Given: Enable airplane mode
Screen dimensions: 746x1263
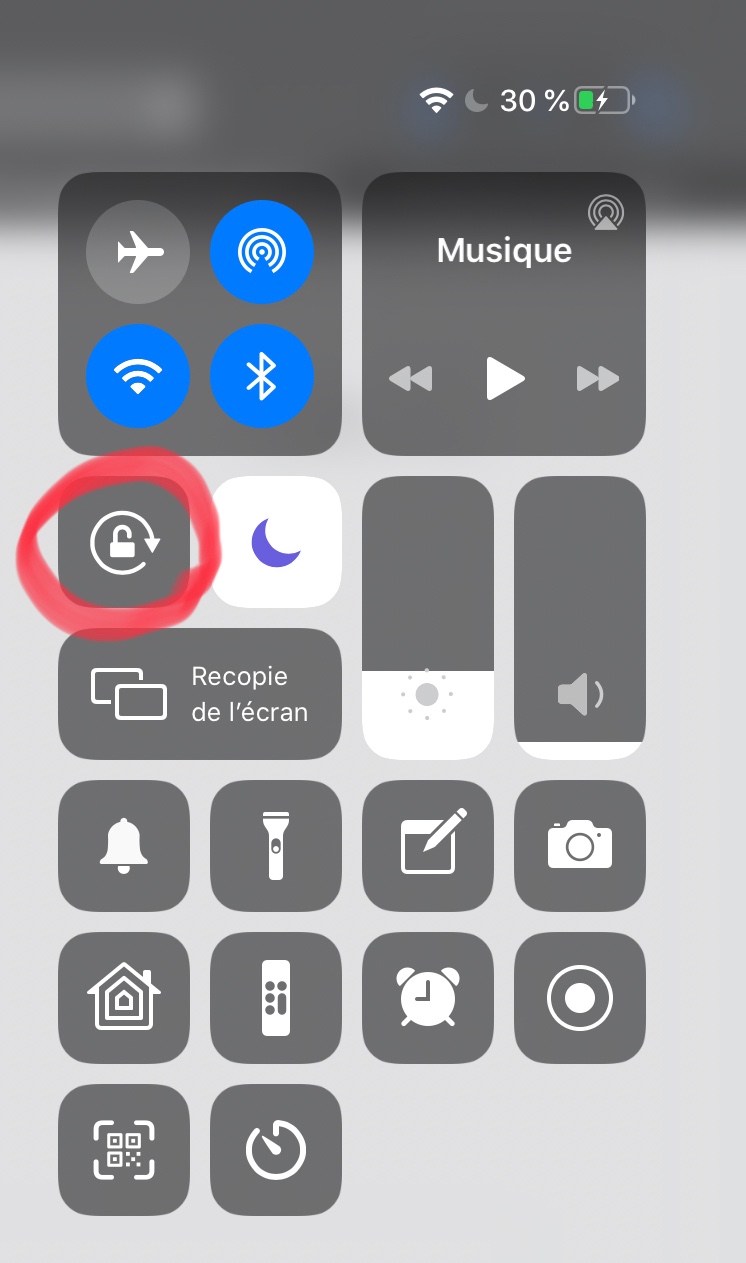Looking at the screenshot, I should pos(138,252).
